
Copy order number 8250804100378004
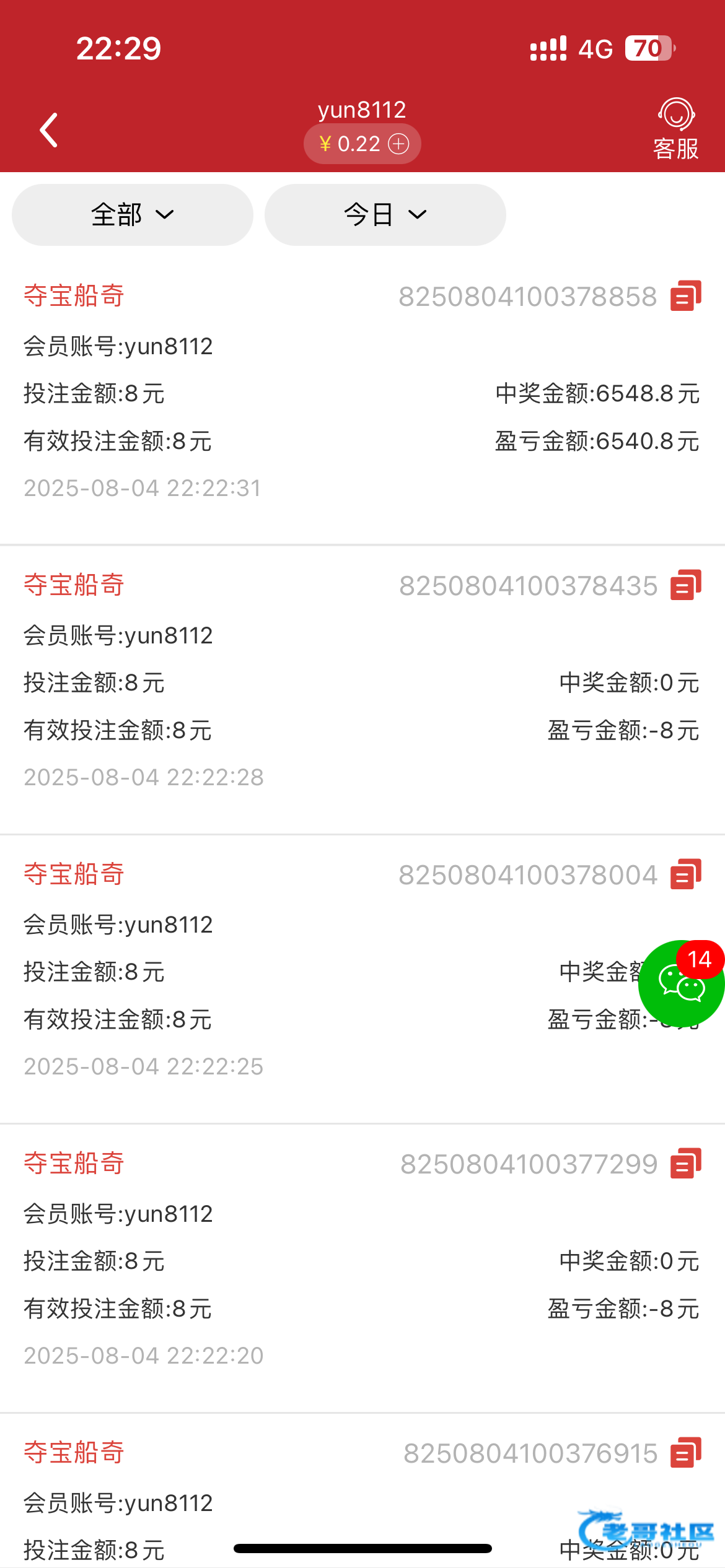(x=685, y=874)
